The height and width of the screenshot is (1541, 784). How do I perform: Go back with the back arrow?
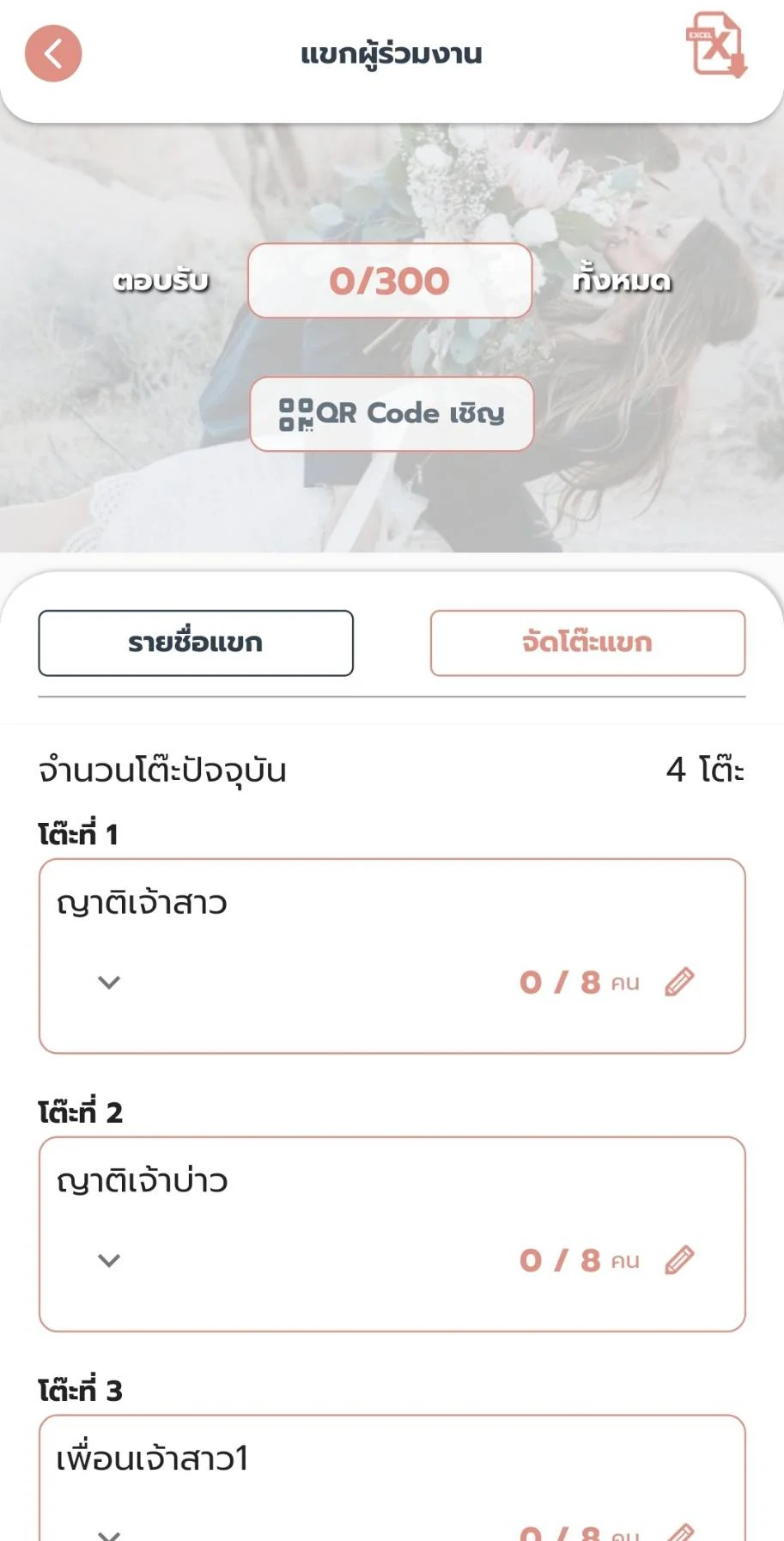tap(53, 54)
